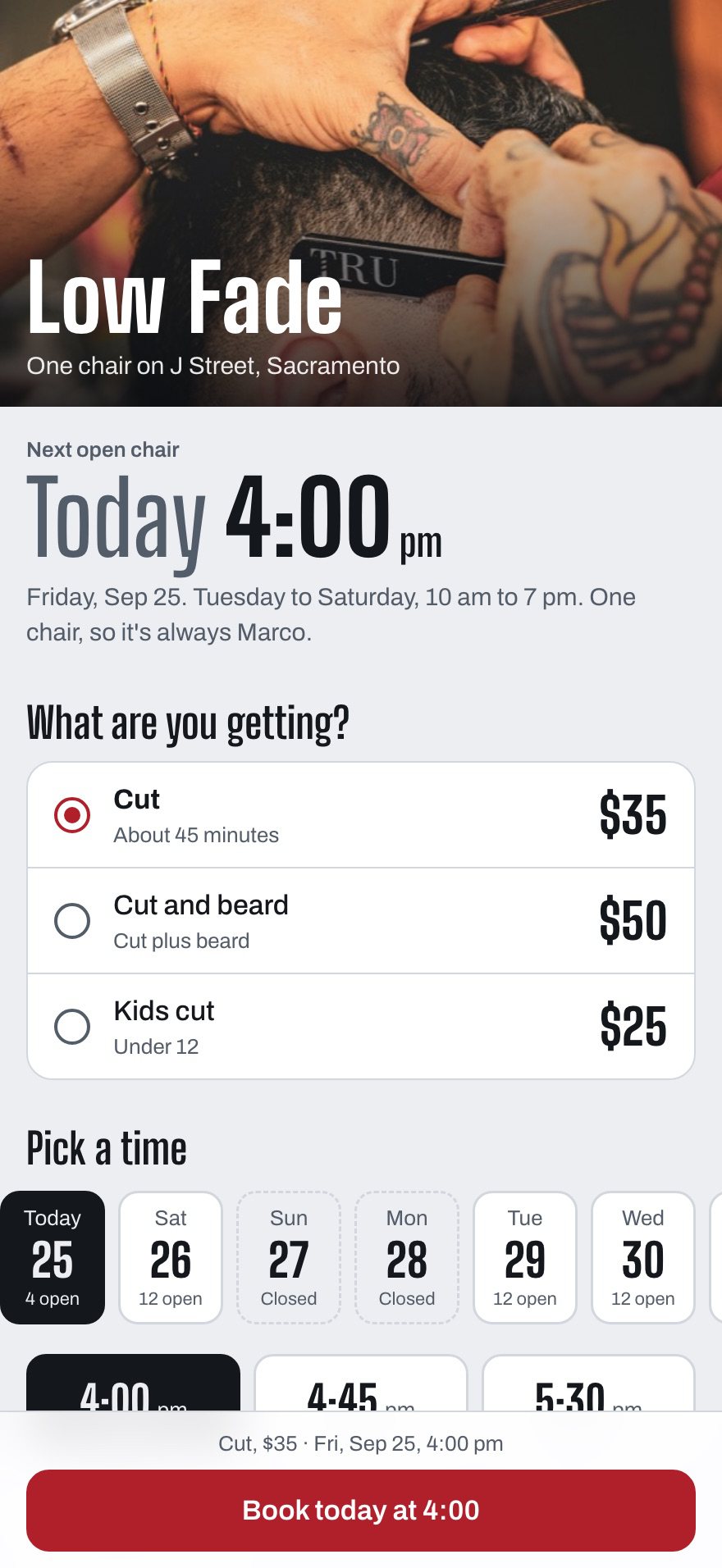Viewport: 722px width, 1568px height.
Task: Select Today 25 date chip
Action: coord(53,1257)
